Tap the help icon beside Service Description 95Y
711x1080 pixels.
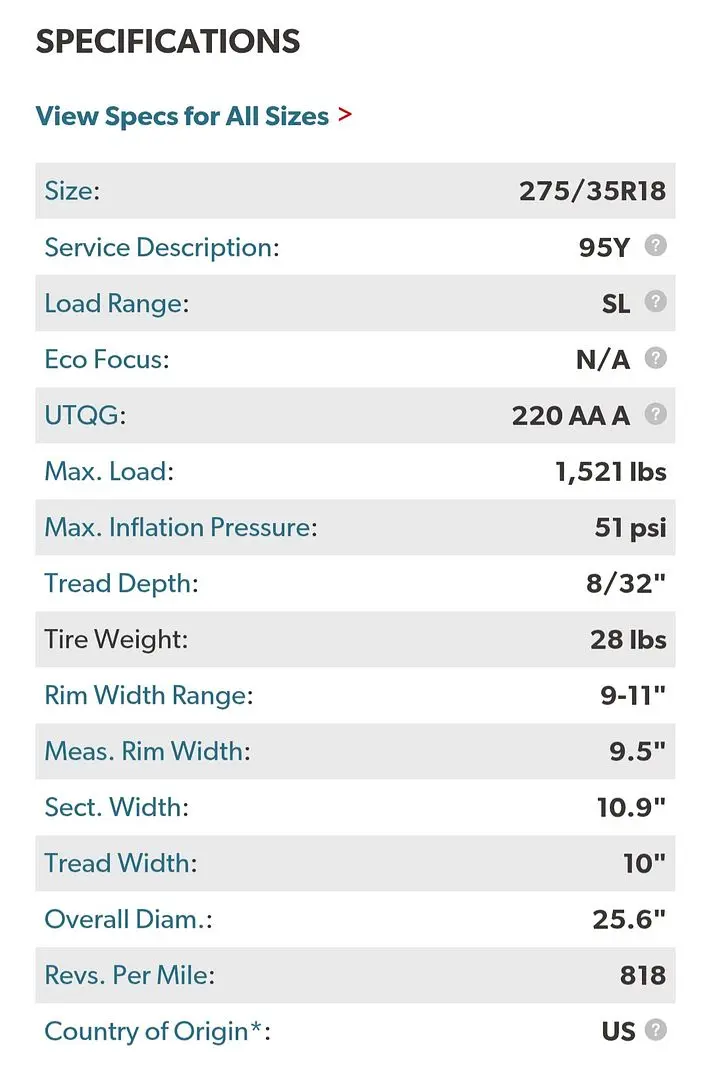[655, 245]
